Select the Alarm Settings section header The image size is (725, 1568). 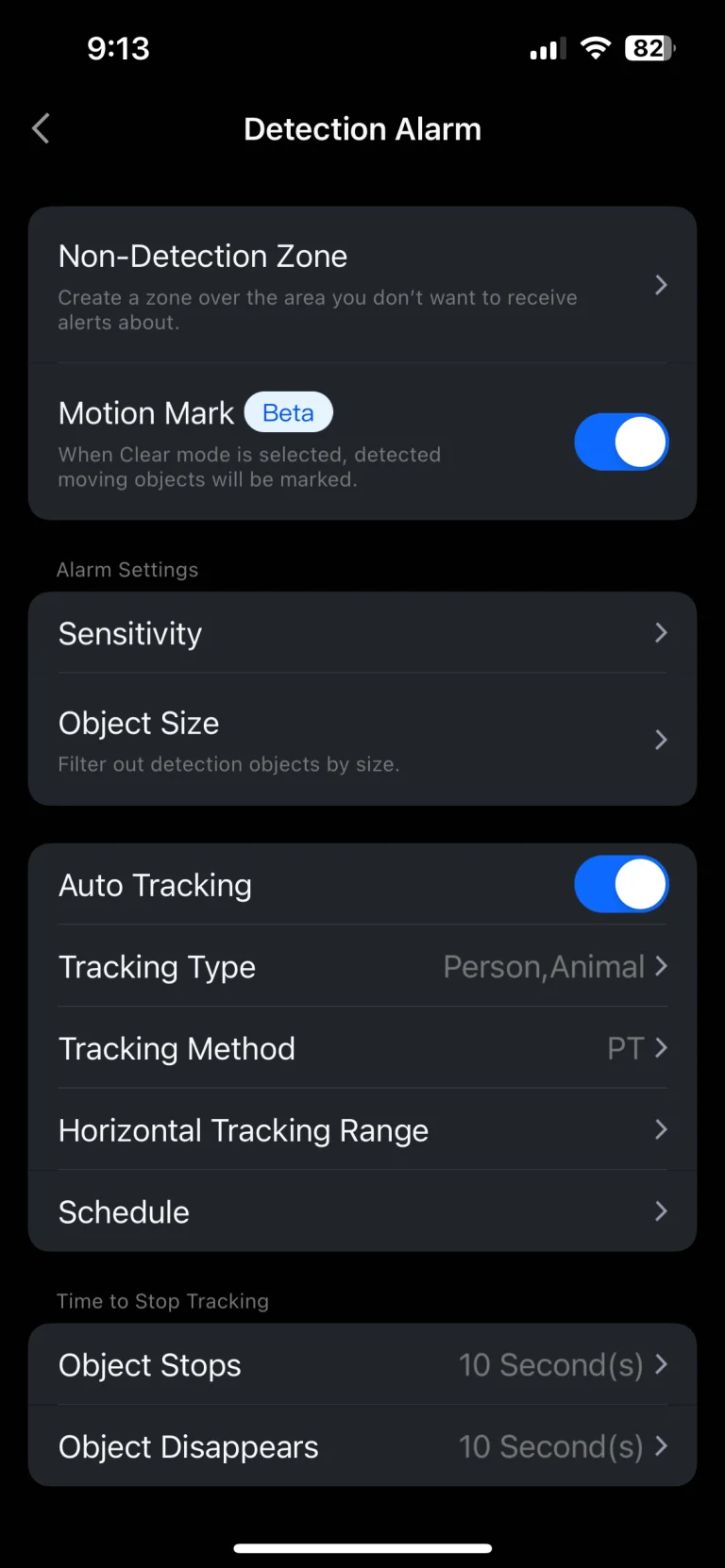(127, 569)
